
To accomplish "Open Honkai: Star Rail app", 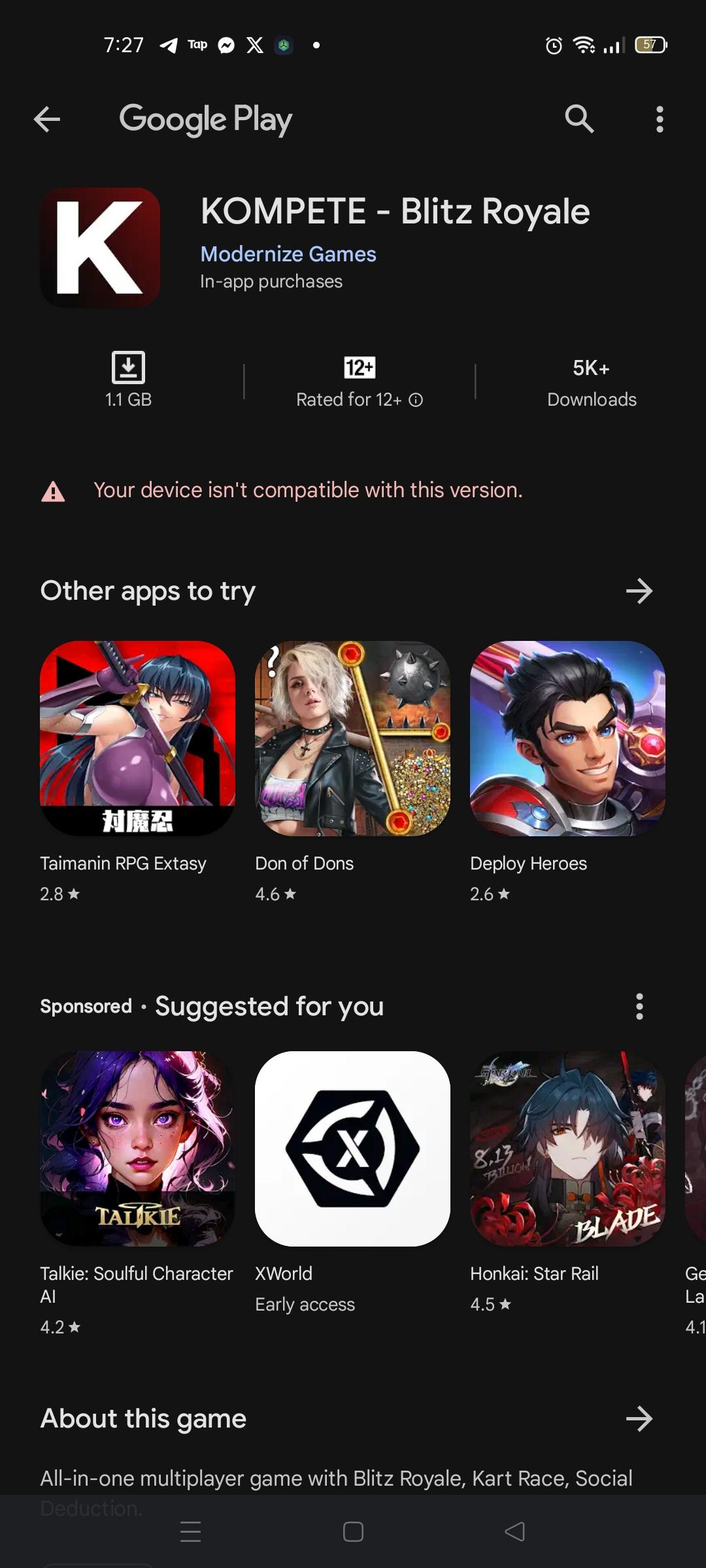I will [x=567, y=1149].
